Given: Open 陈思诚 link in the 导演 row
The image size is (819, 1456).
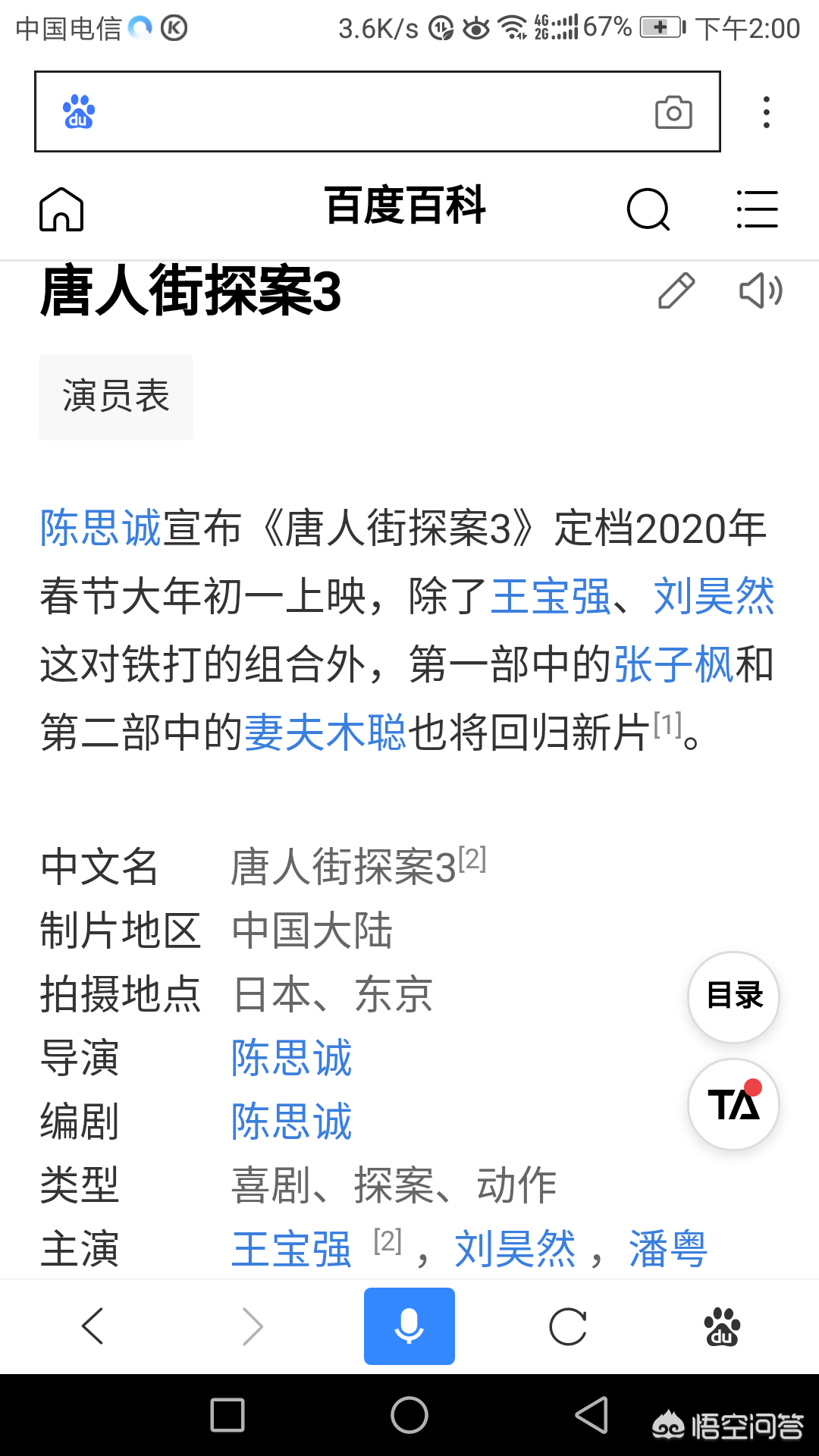Looking at the screenshot, I should [292, 1058].
